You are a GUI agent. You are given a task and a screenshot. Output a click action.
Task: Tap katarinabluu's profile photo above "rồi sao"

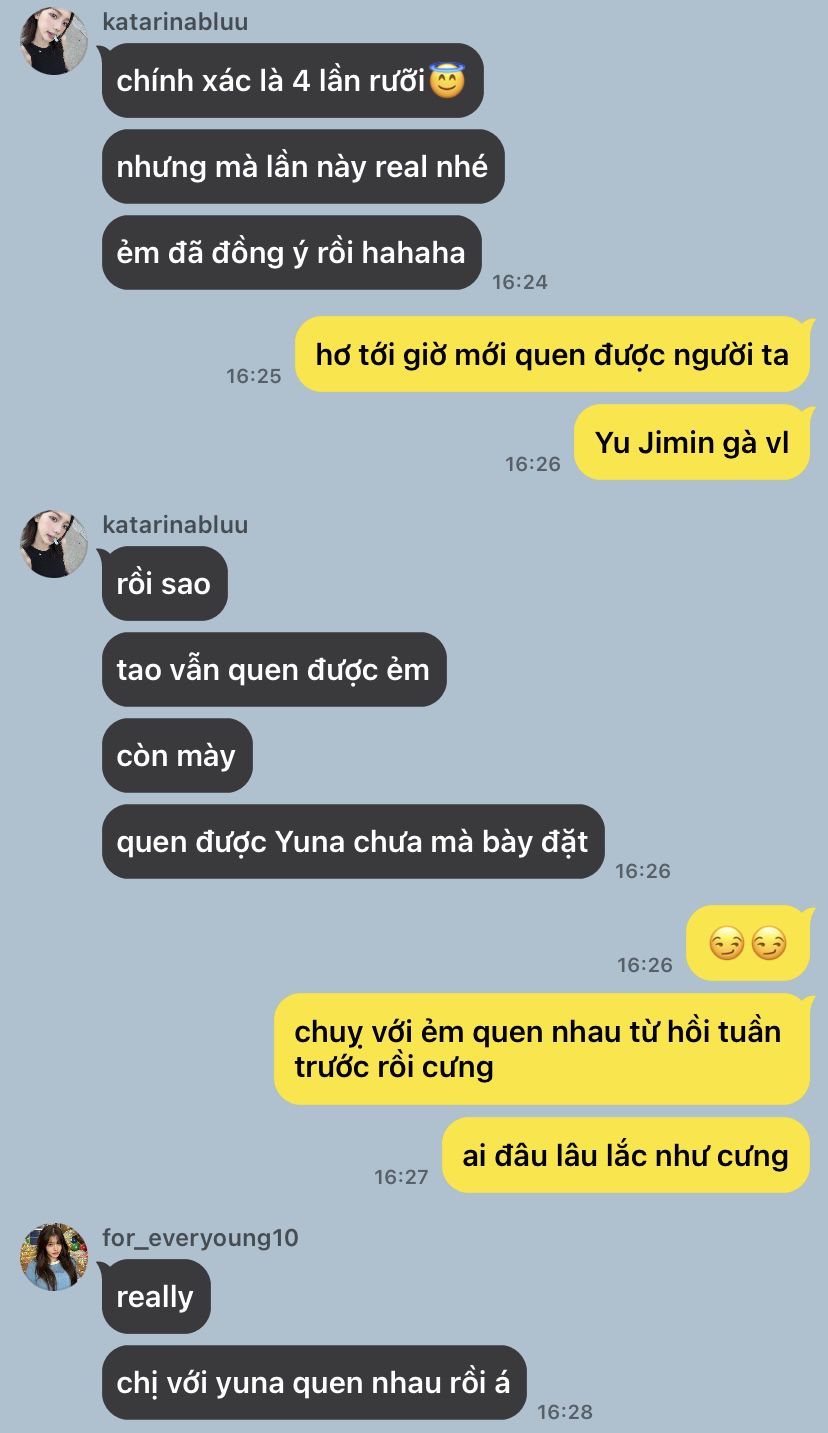click(54, 544)
